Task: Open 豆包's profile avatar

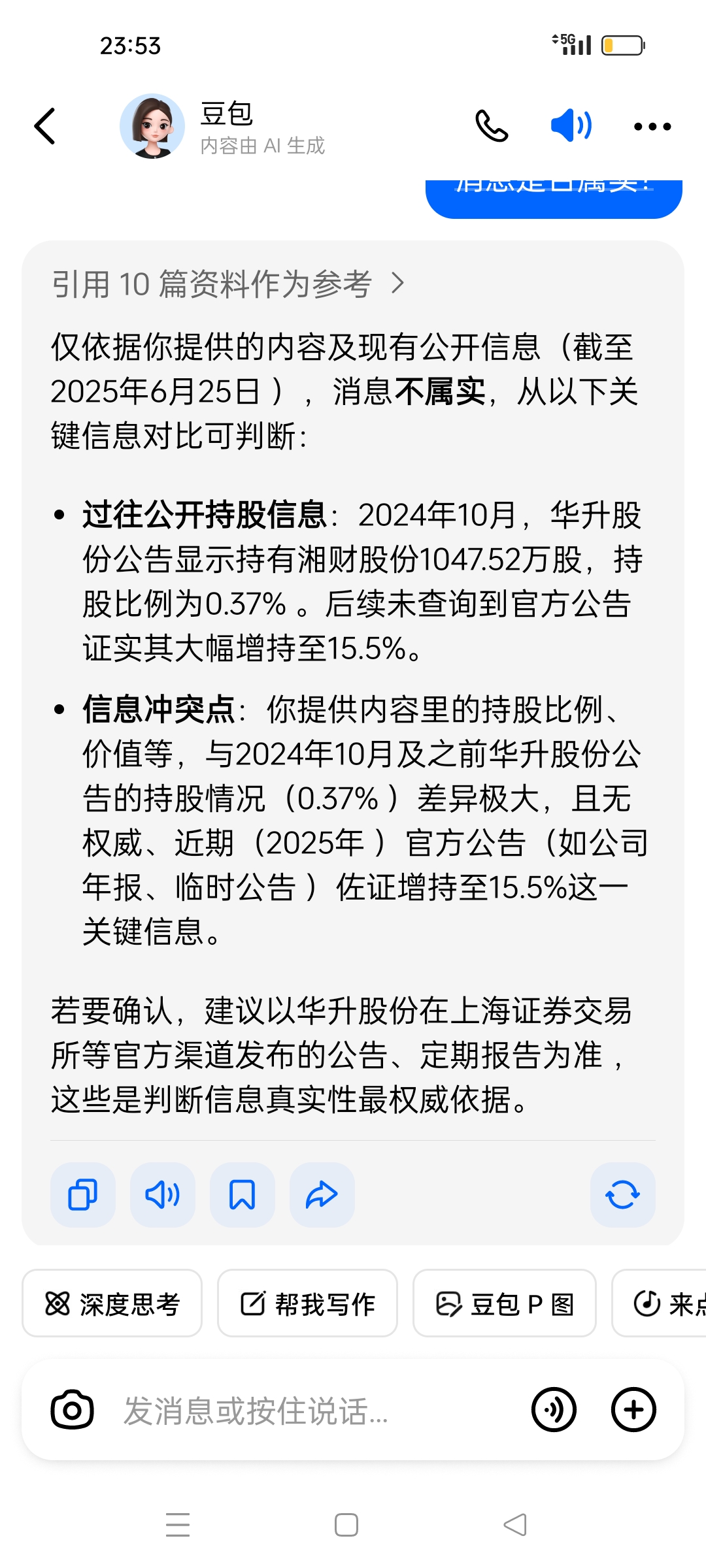Action: tap(152, 126)
